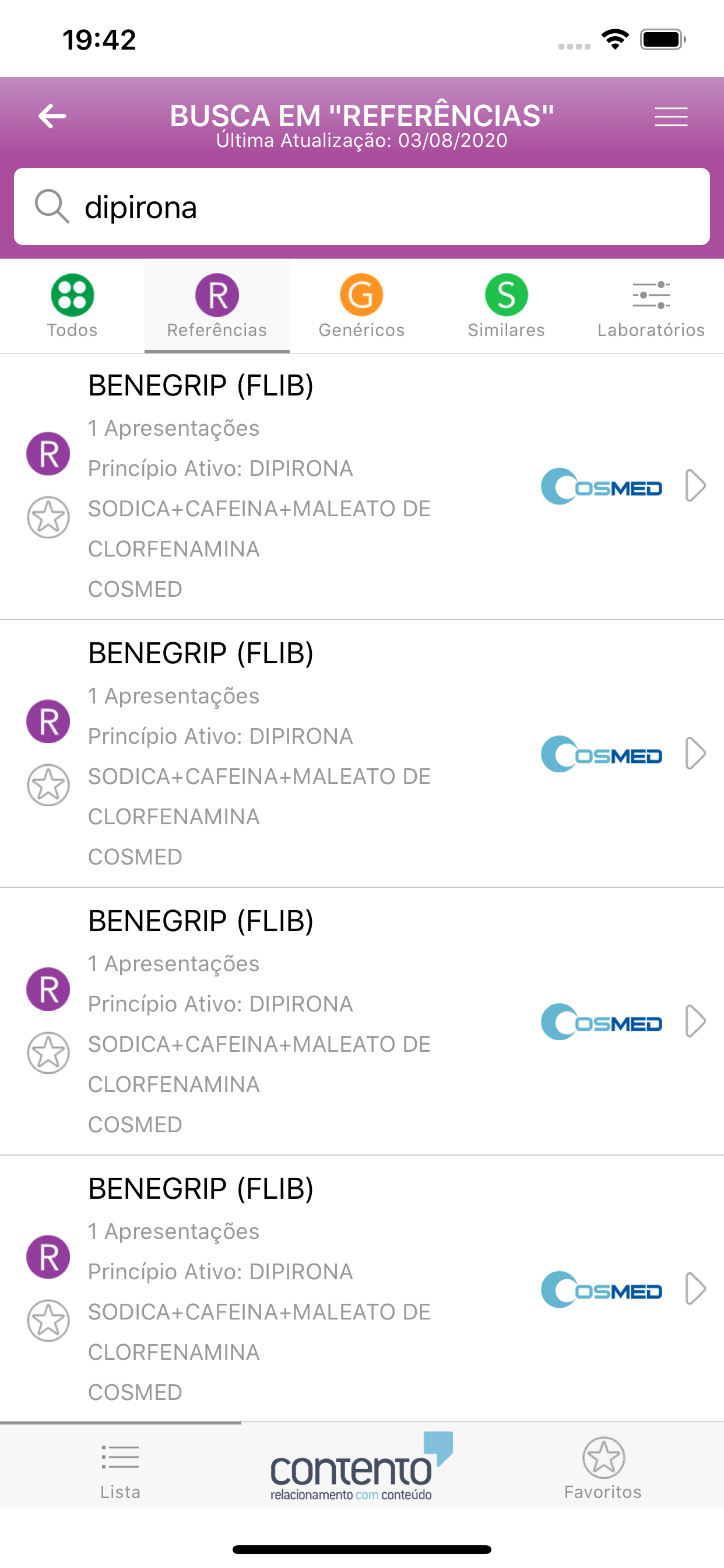Click the COSMED laboratory logo
The image size is (724, 1568).
coord(601,486)
